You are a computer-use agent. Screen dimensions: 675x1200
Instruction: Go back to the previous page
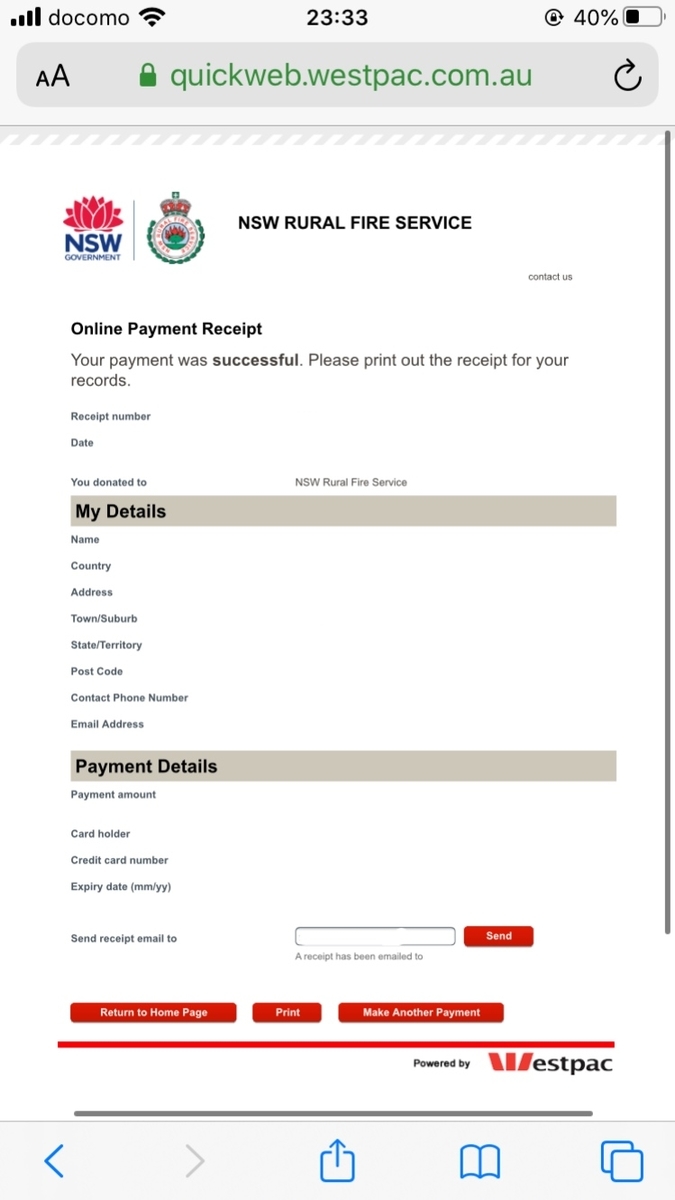coord(54,1161)
